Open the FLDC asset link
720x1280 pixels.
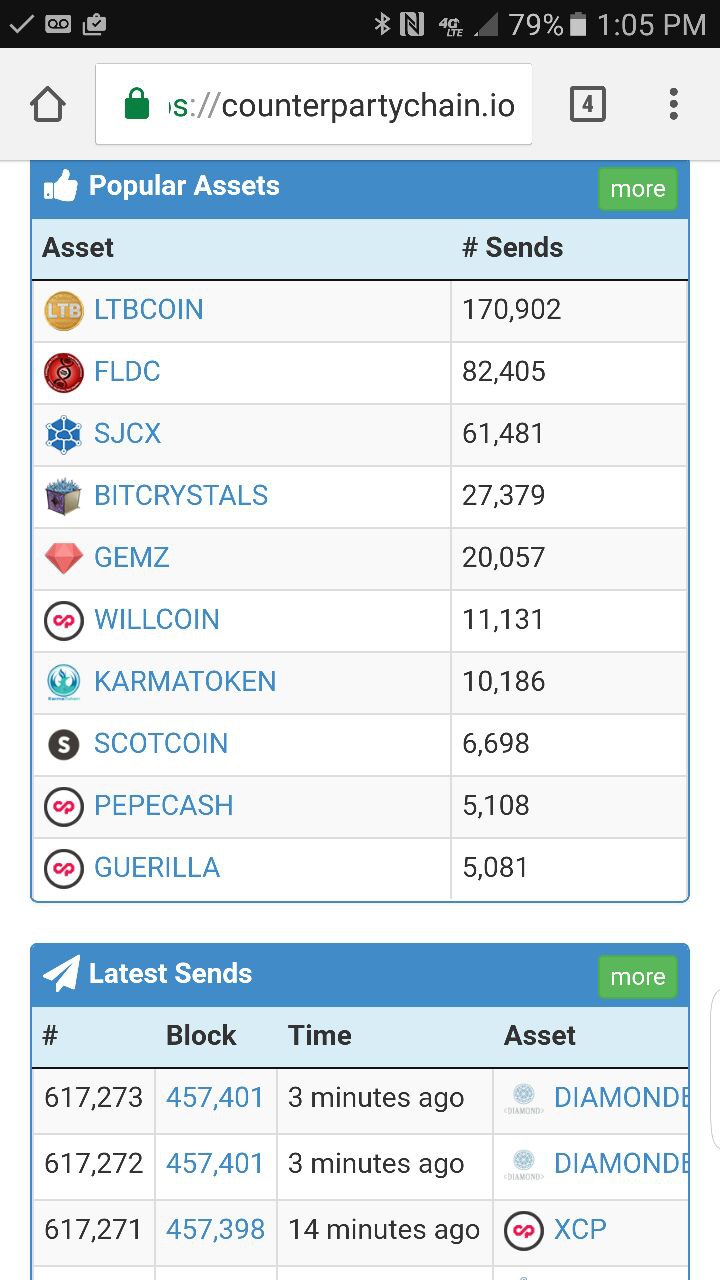(127, 372)
